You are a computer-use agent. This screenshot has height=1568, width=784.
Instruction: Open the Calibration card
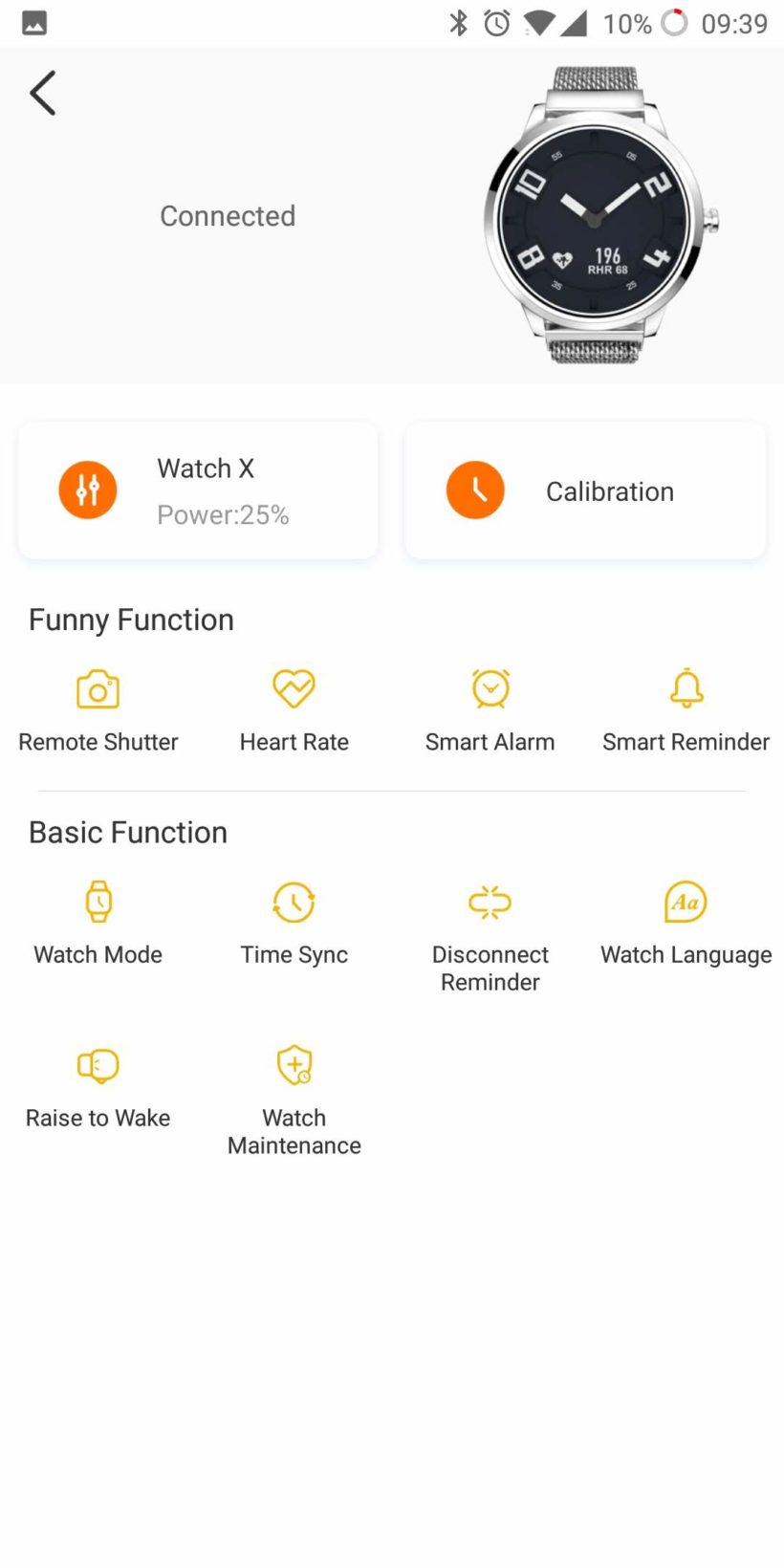tap(585, 490)
